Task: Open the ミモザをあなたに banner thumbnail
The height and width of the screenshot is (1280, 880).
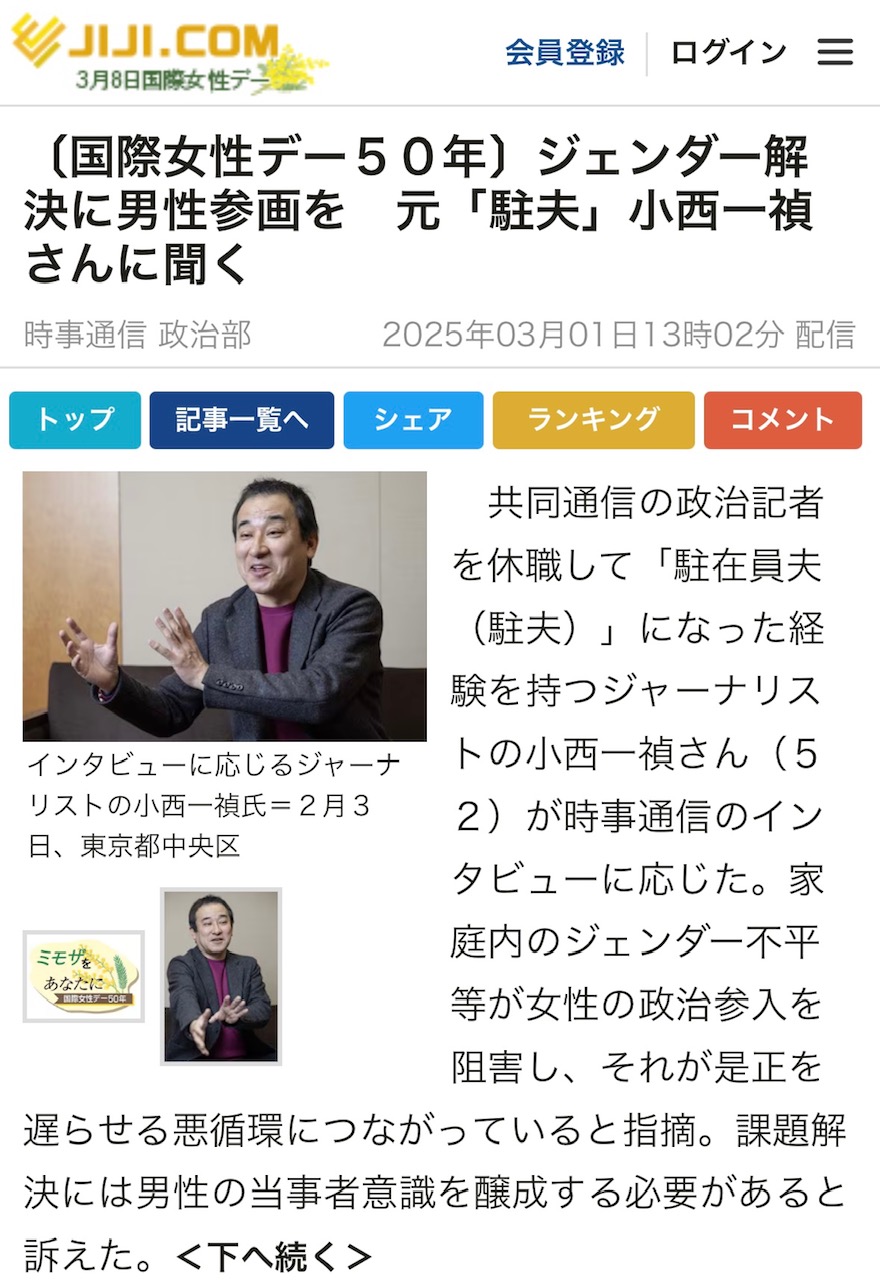Action: tap(84, 976)
